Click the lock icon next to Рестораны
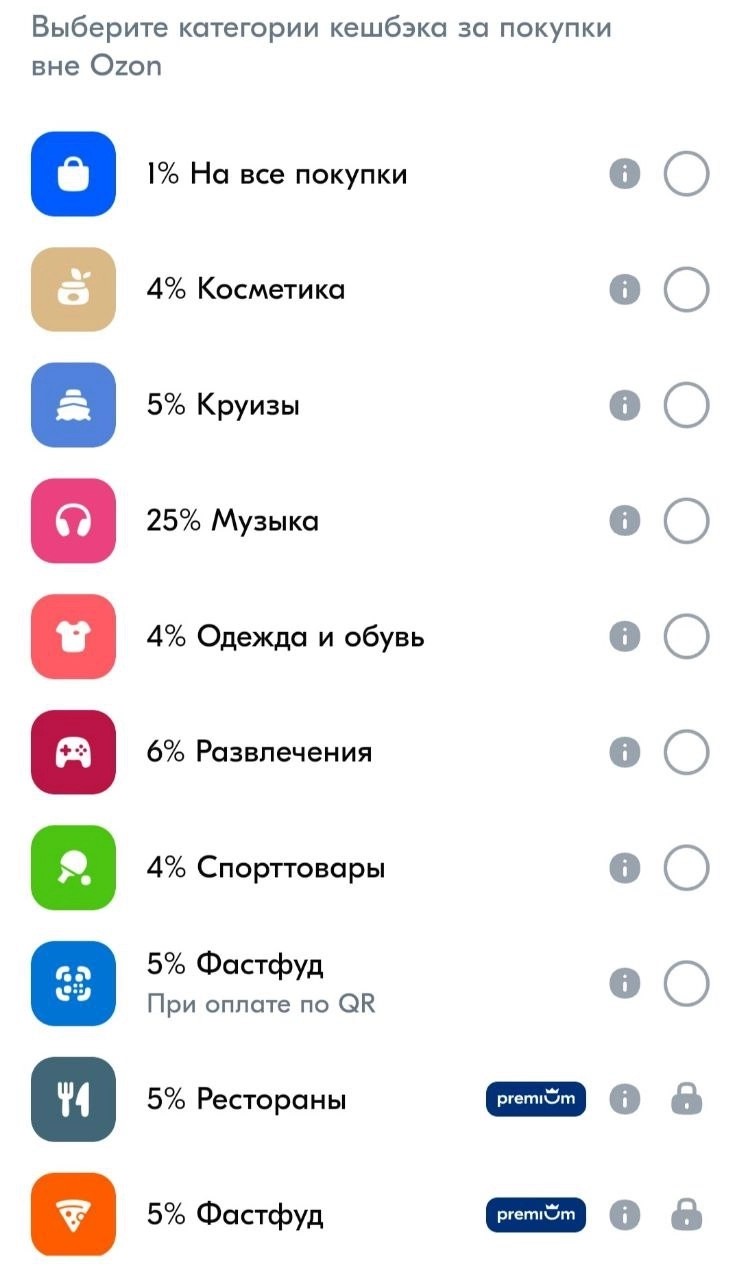740x1280 pixels. pyautogui.click(x=686, y=1099)
